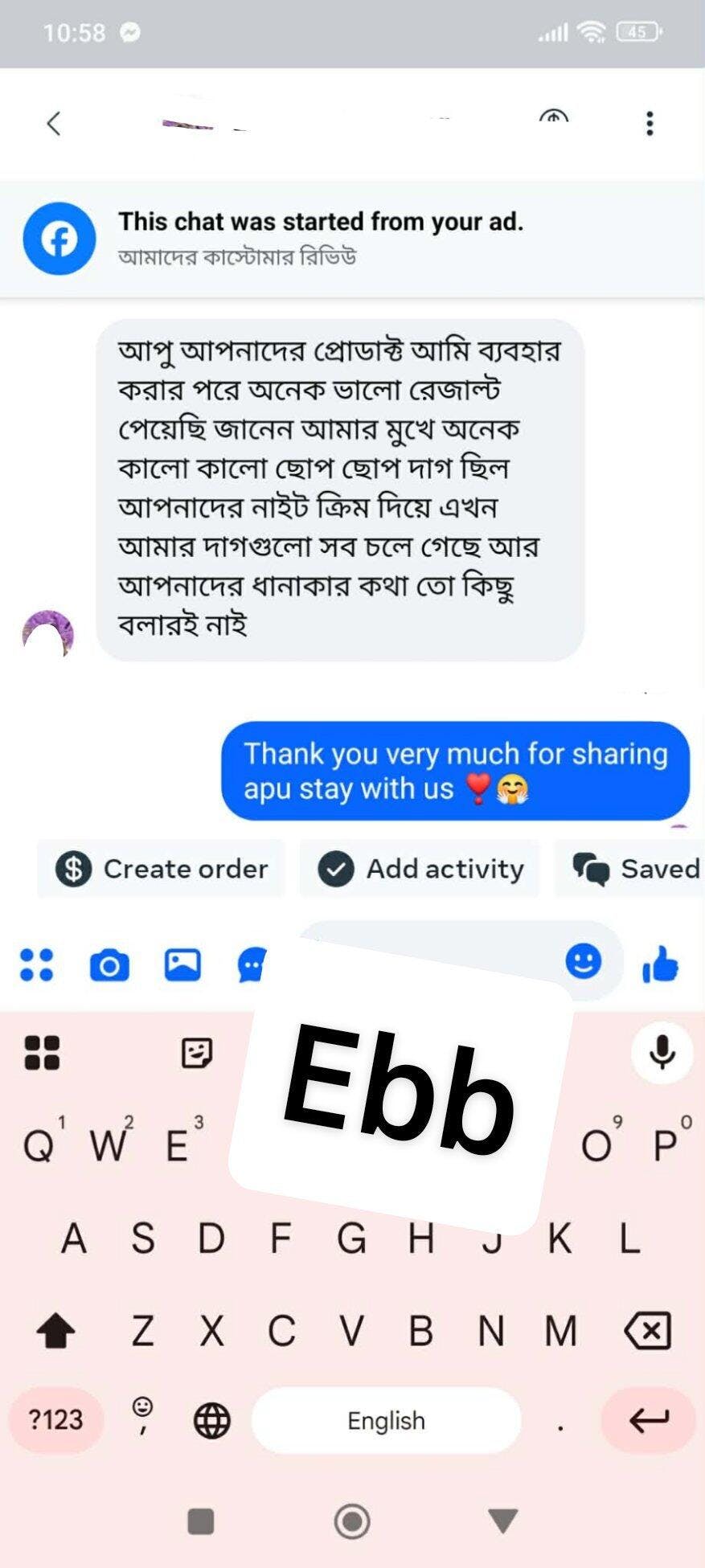
Task: Hit the backspace key on keyboard
Action: (647, 1332)
